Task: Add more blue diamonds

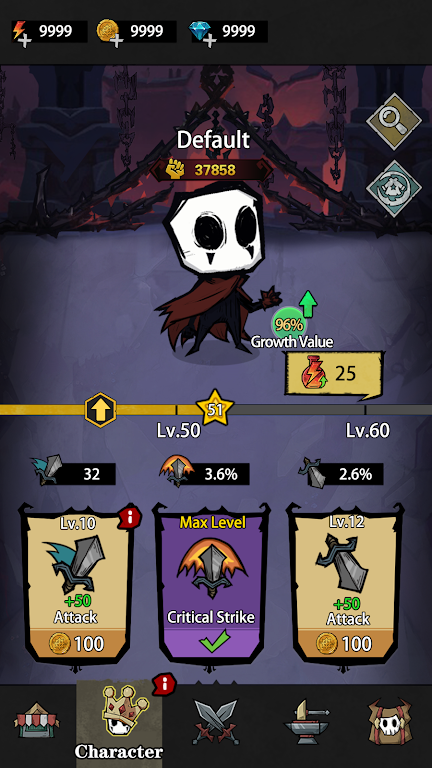Action: [x=202, y=33]
